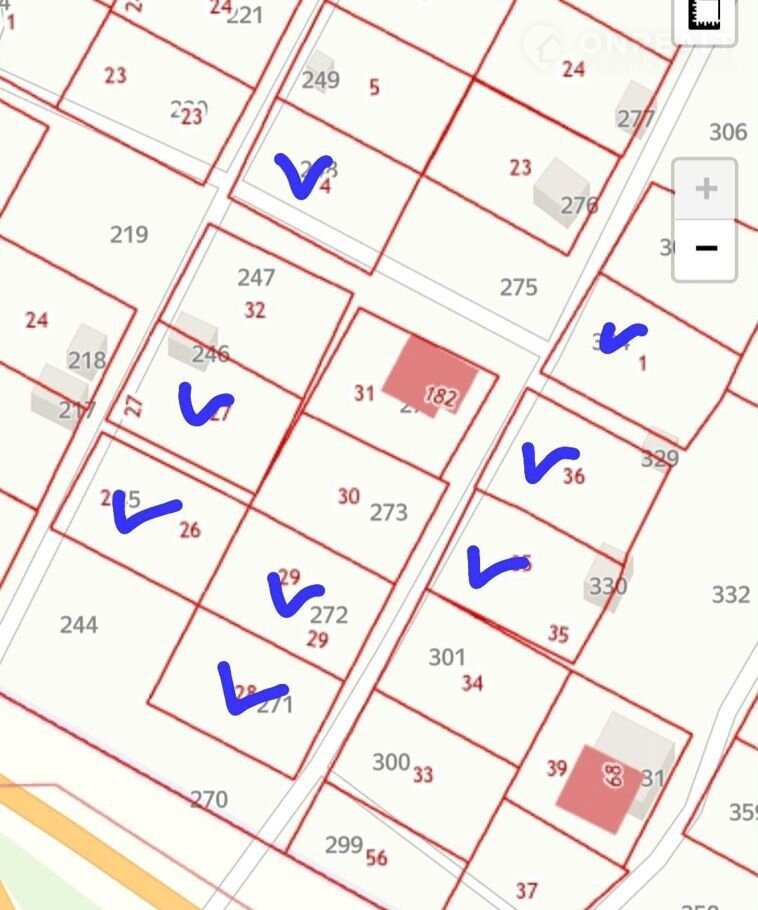
Task: Zoom in the cadastral map
Action: coord(705,189)
